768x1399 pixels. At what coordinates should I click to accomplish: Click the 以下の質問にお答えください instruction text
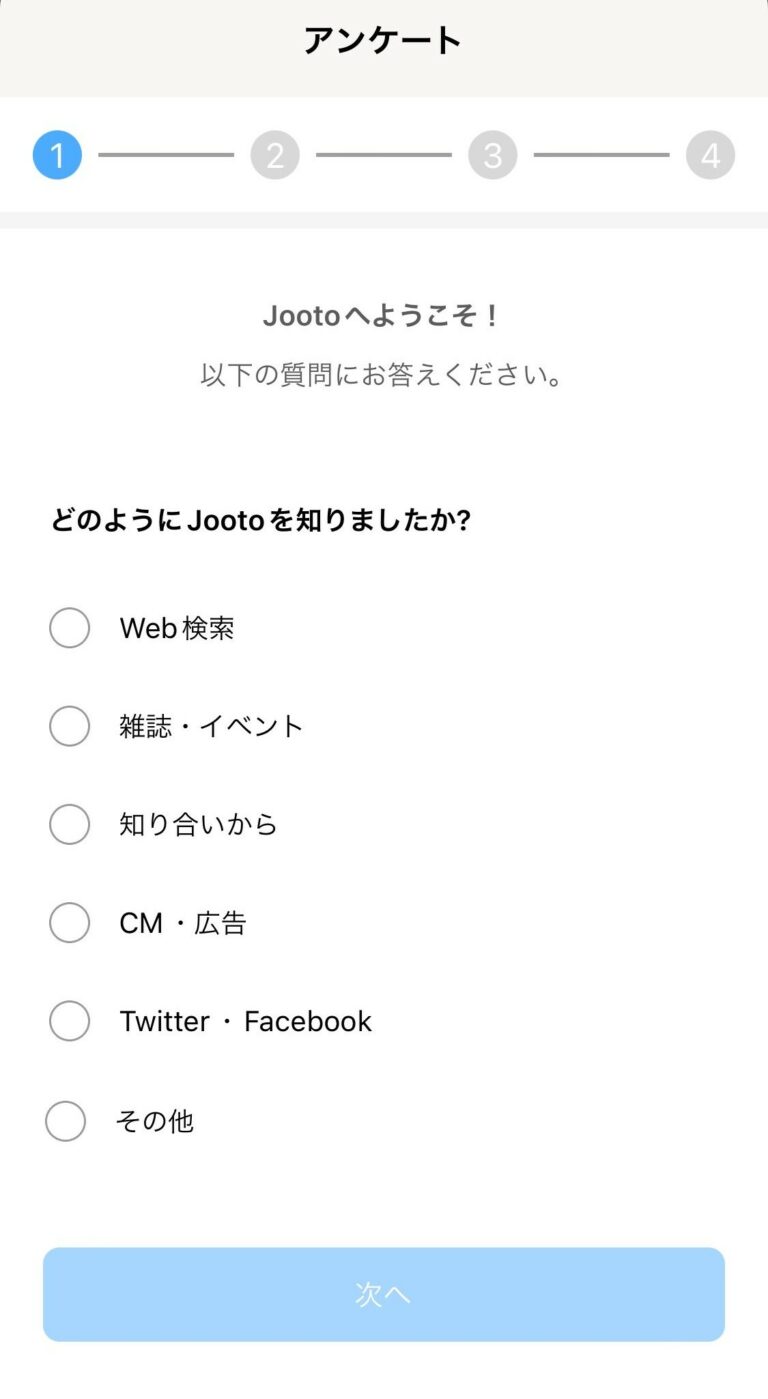[x=383, y=375]
